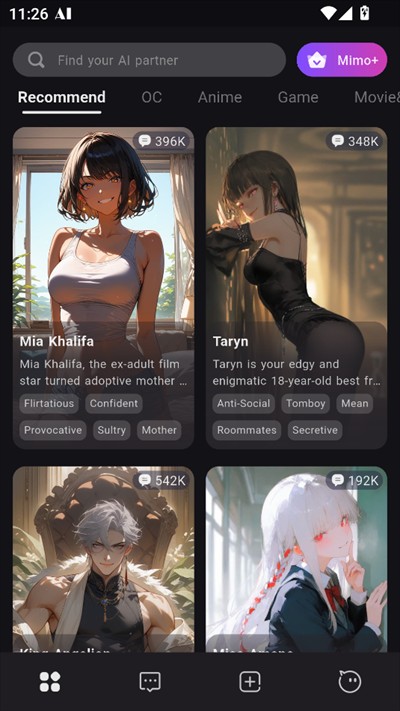This screenshot has height=711, width=400.
Task: Go to the home grid in bottom navigation
Action: (x=50, y=682)
